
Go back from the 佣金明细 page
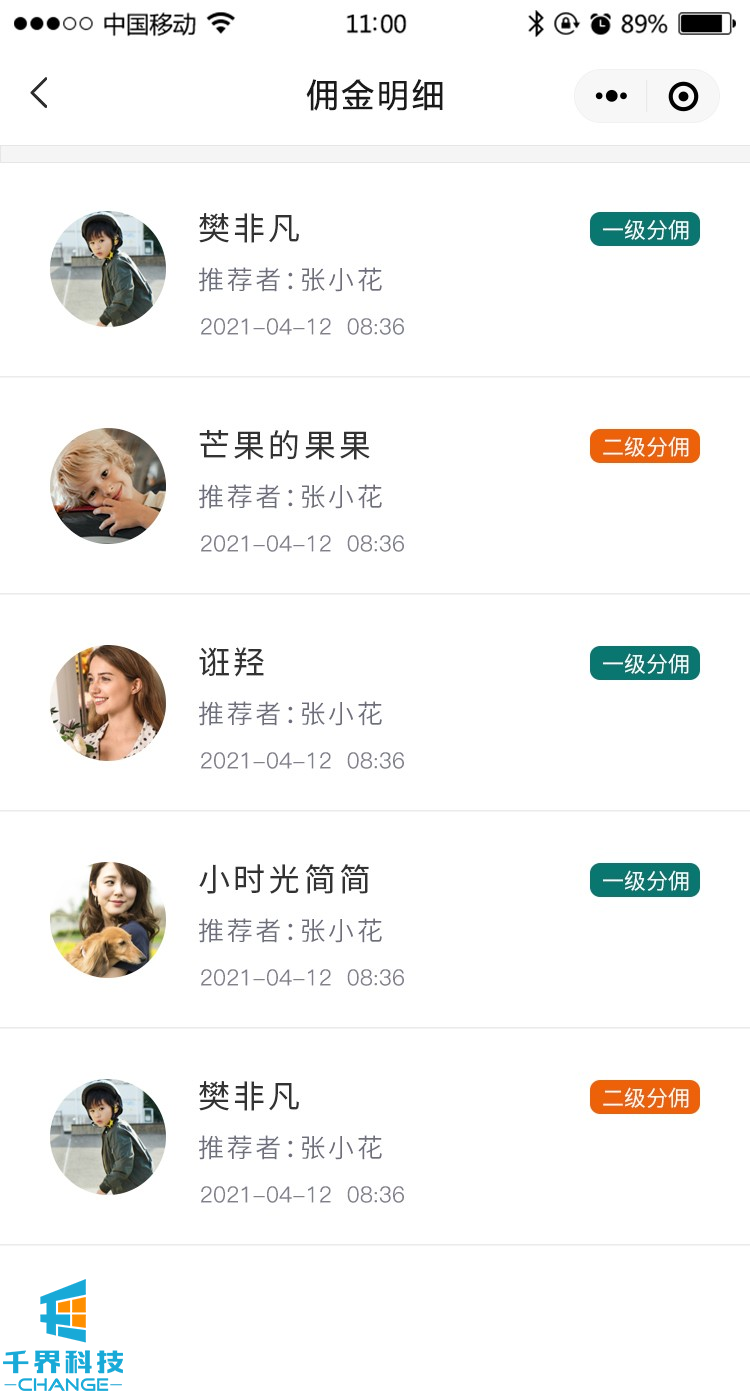tap(39, 94)
